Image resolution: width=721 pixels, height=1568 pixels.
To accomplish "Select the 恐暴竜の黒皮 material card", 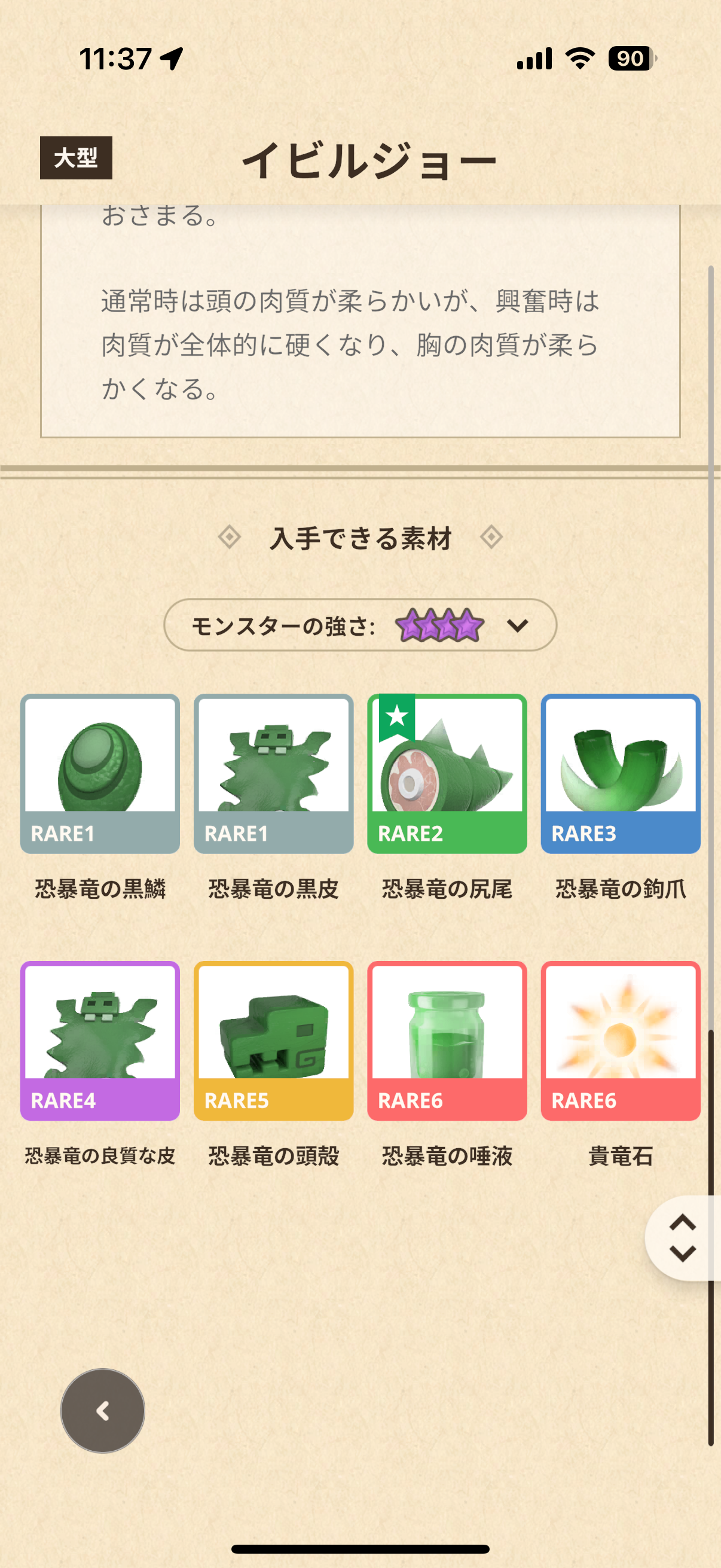I will 273,774.
